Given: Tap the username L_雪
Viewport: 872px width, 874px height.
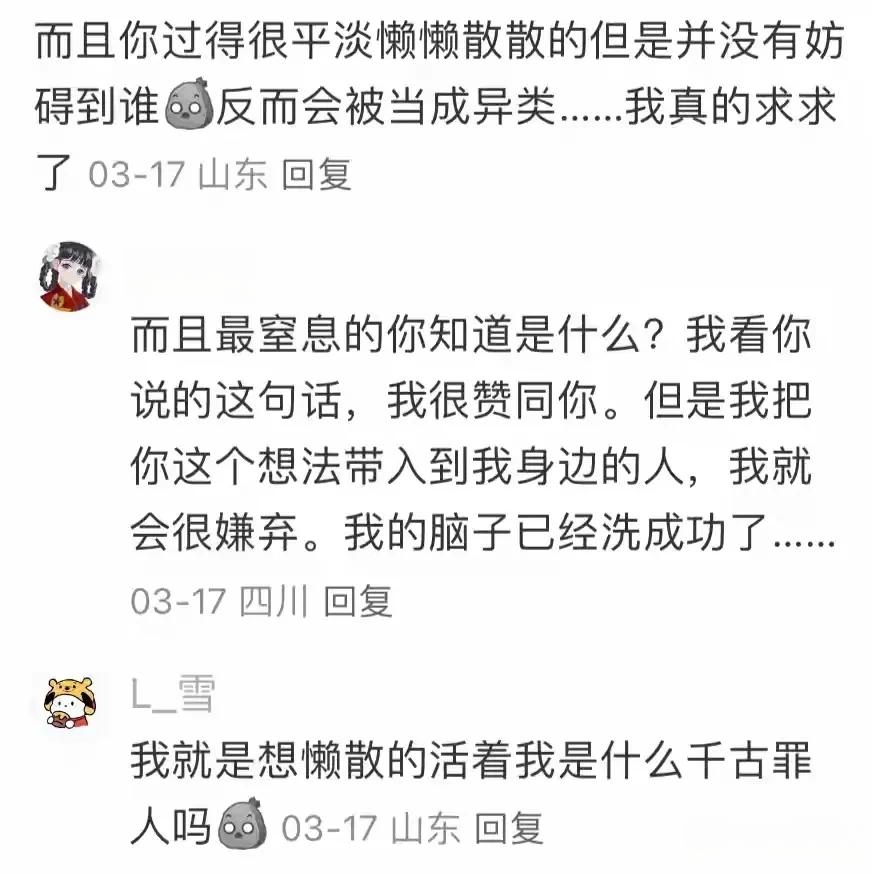Looking at the screenshot, I should coord(172,694).
